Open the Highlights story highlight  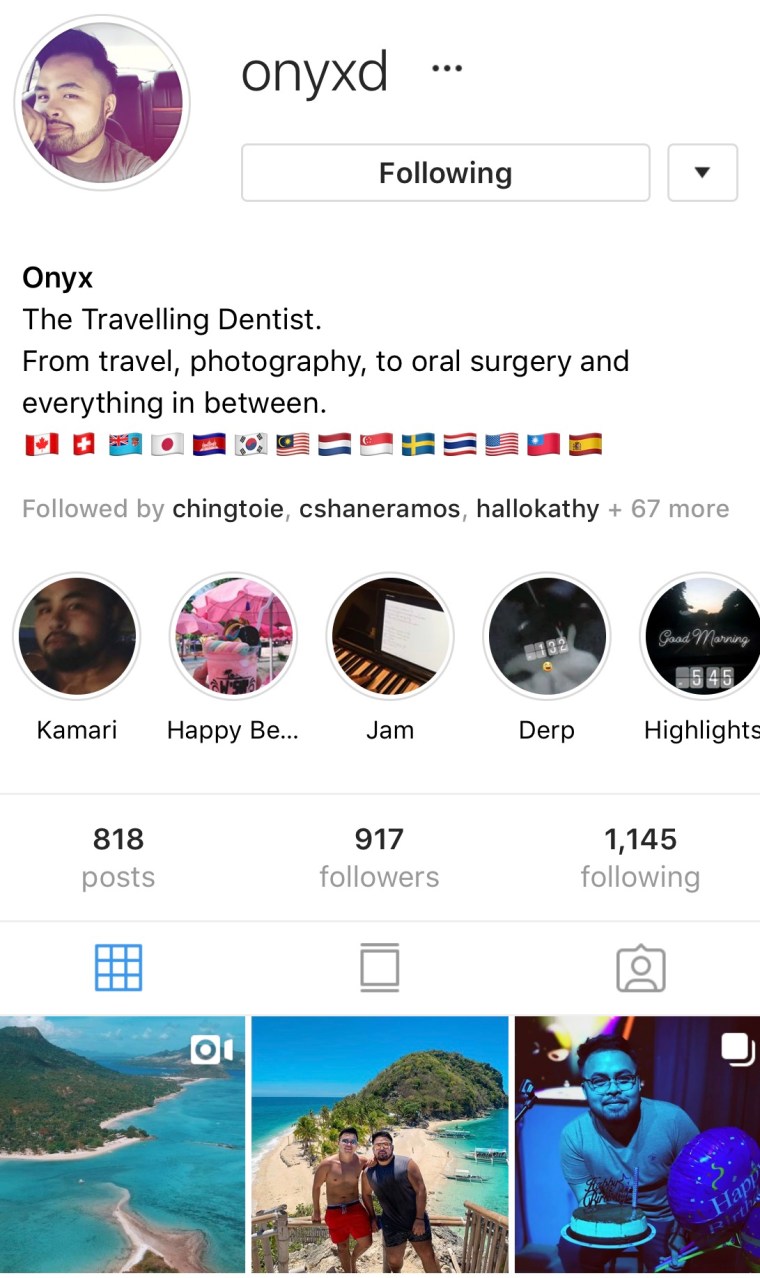(700, 637)
